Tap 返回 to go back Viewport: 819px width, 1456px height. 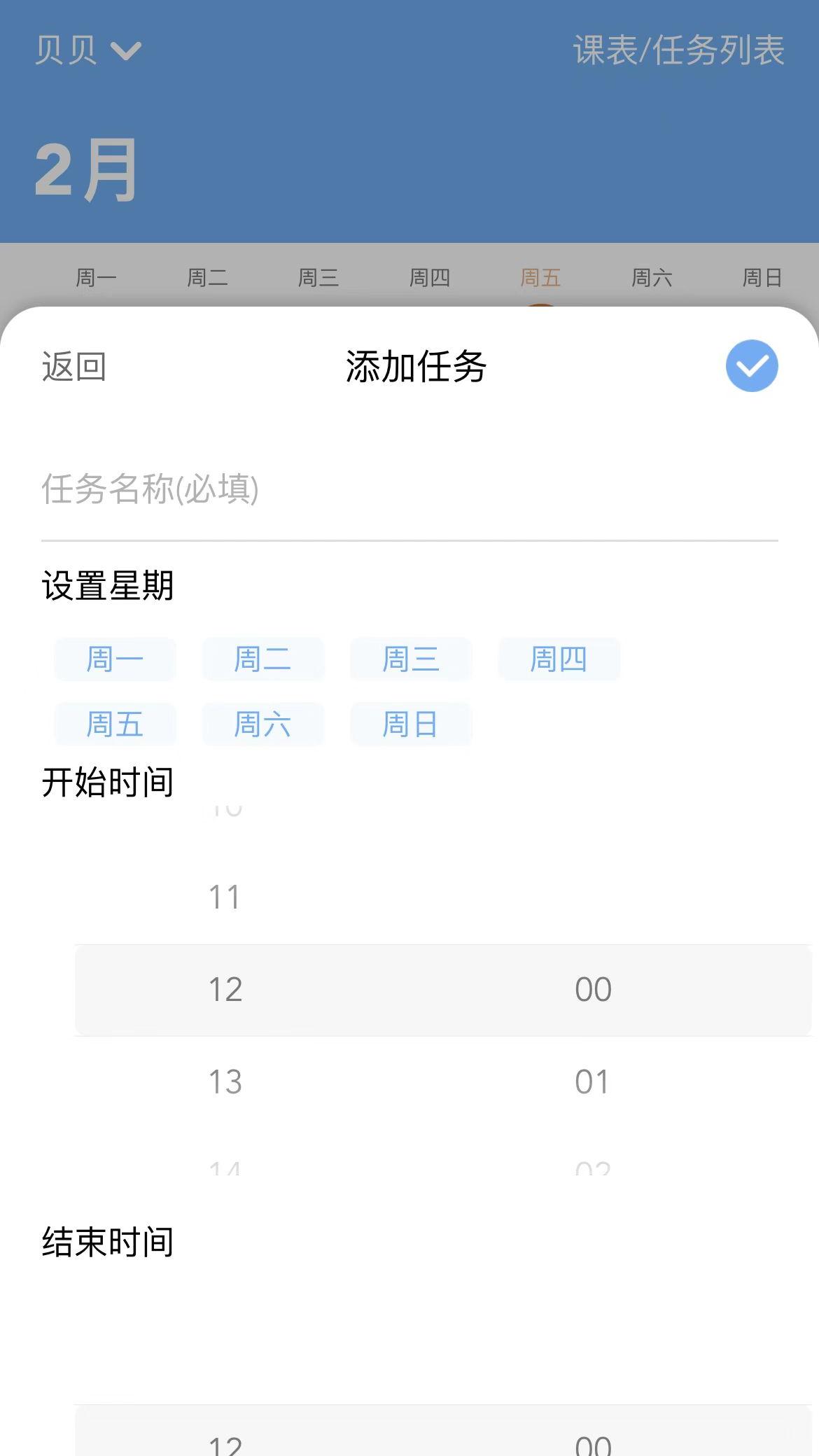point(73,367)
